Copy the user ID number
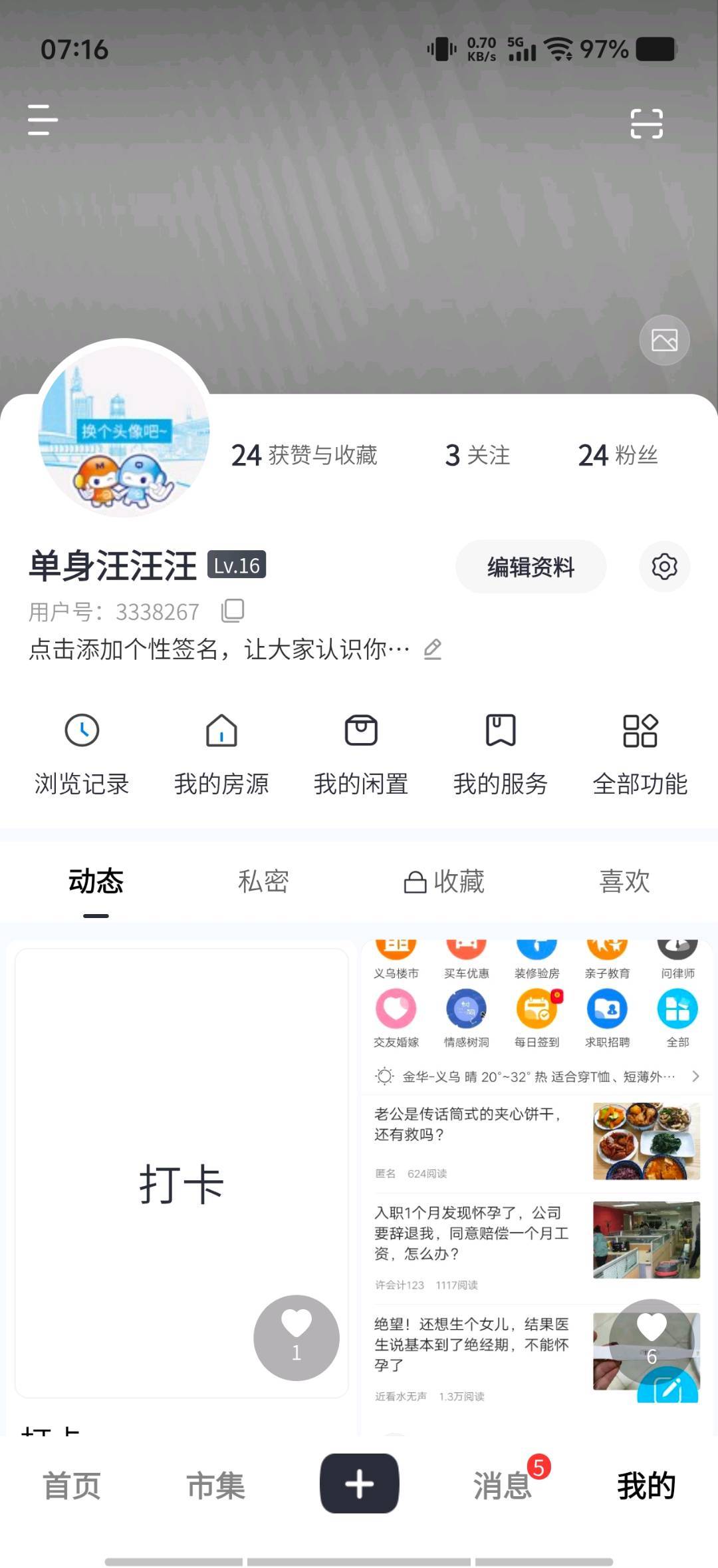The width and height of the screenshot is (718, 1568). coord(233,611)
